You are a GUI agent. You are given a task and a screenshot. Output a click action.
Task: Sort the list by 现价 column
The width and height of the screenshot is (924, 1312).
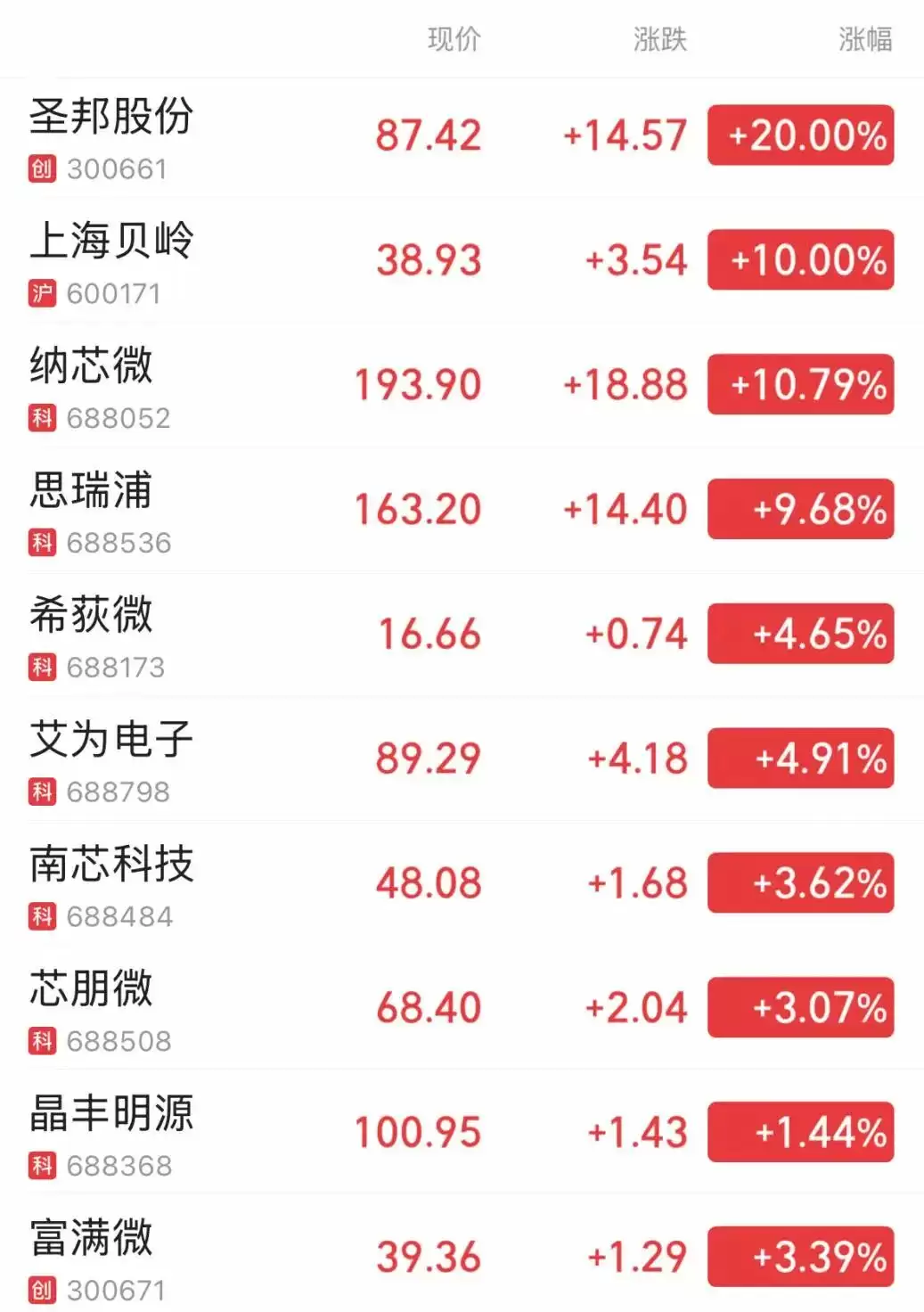pos(454,39)
